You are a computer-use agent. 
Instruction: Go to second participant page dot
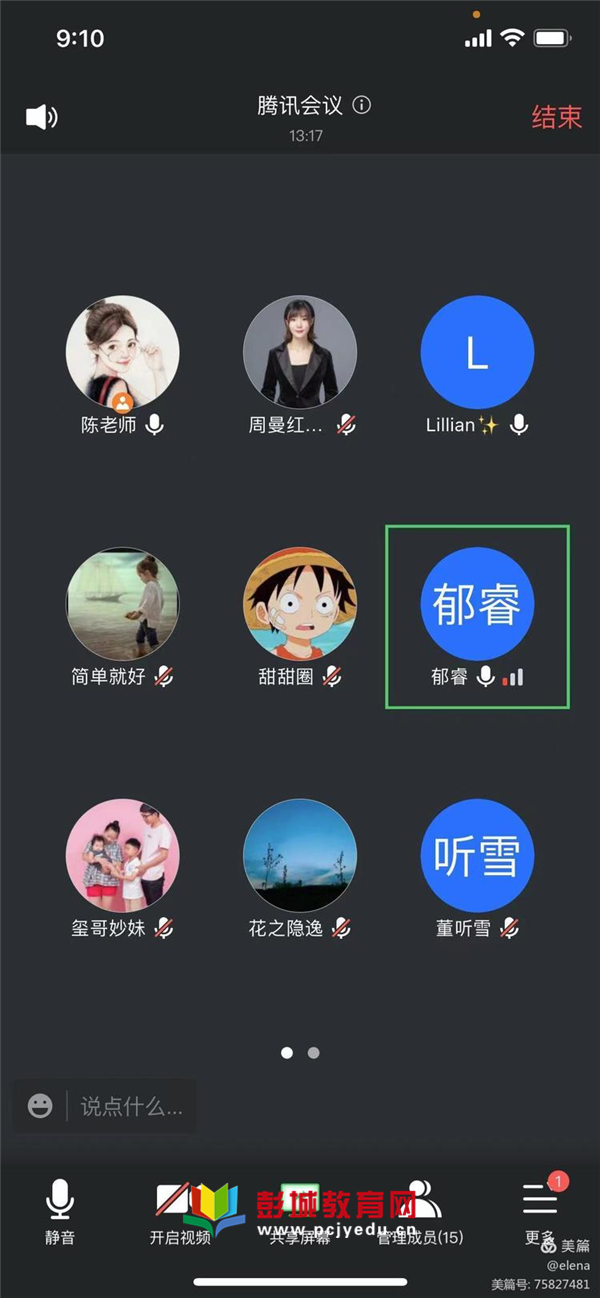tap(313, 1053)
